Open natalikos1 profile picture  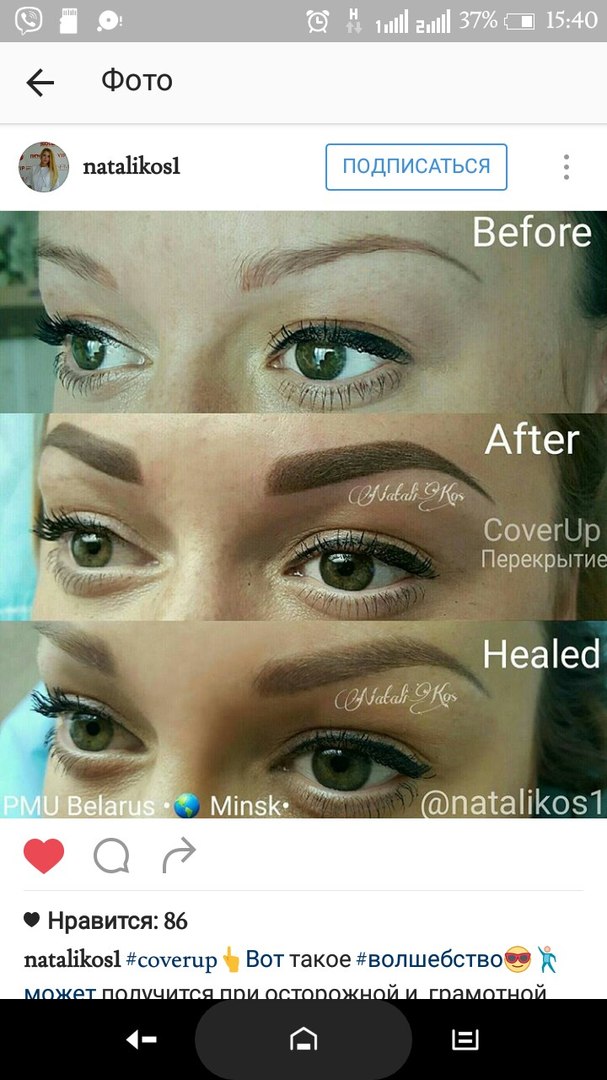44,167
